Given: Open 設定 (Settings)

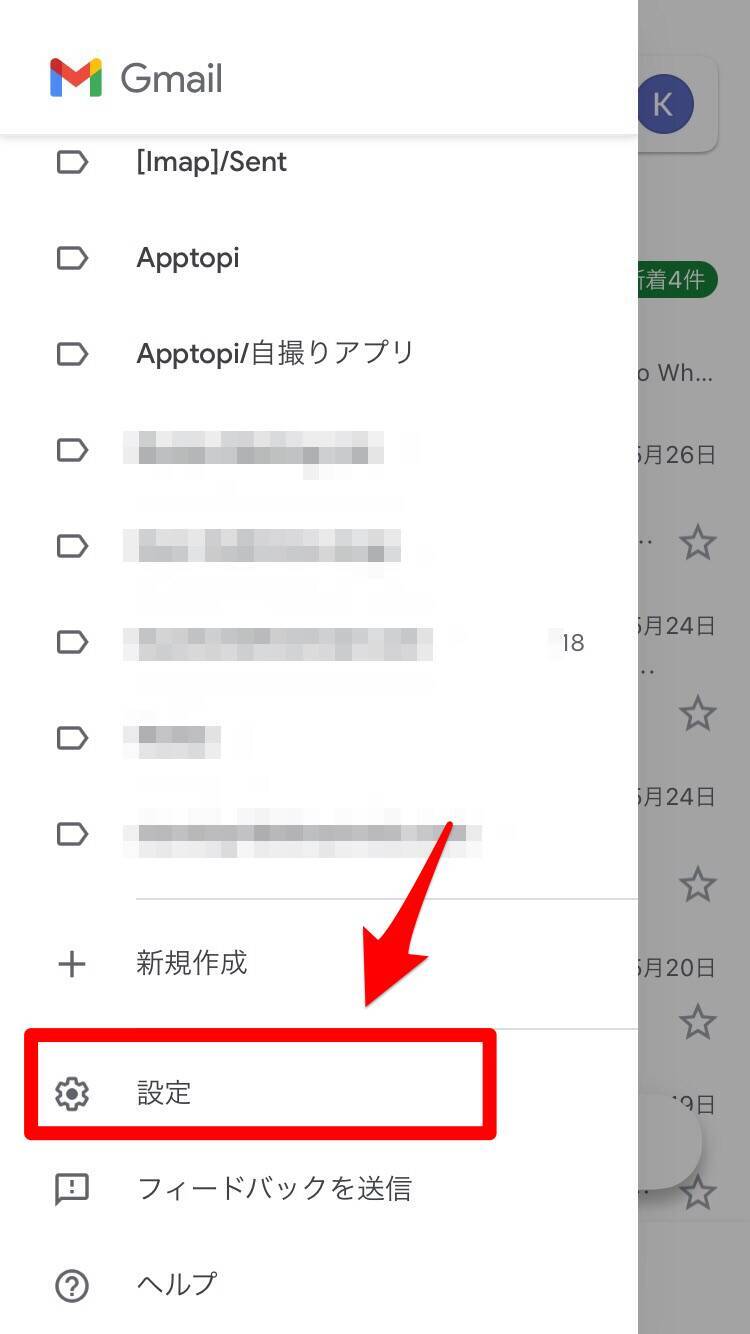Looking at the screenshot, I should (x=164, y=1092).
